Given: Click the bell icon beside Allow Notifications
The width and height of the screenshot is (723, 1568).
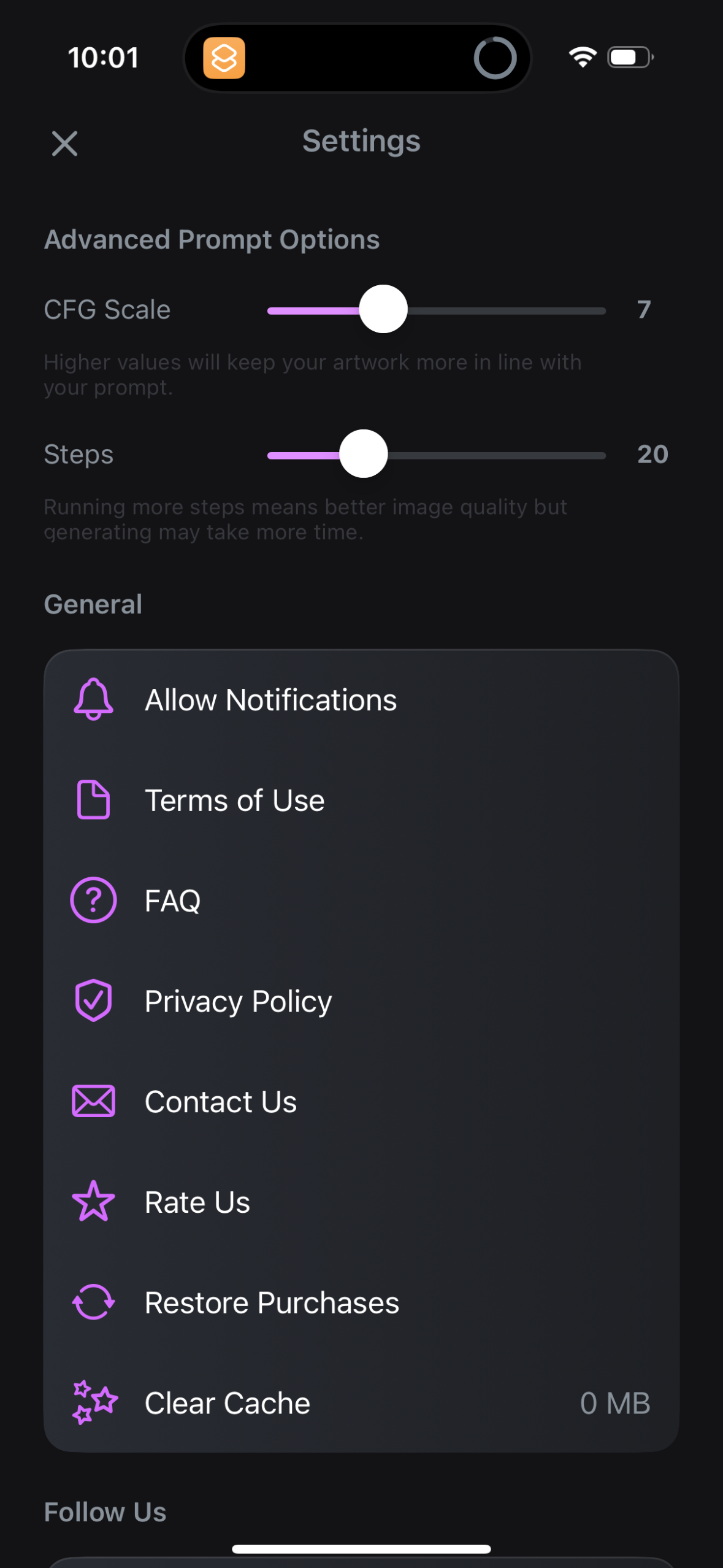Looking at the screenshot, I should (93, 699).
